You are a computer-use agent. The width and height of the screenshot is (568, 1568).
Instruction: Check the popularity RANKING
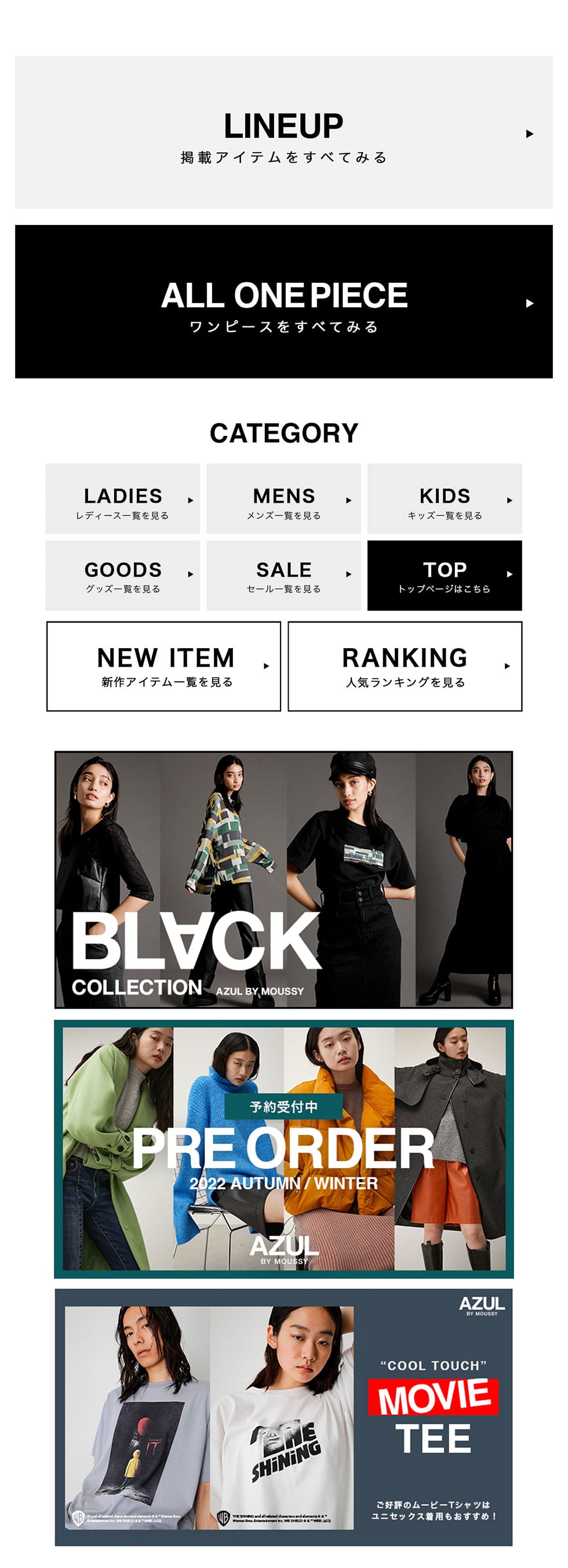click(x=405, y=666)
